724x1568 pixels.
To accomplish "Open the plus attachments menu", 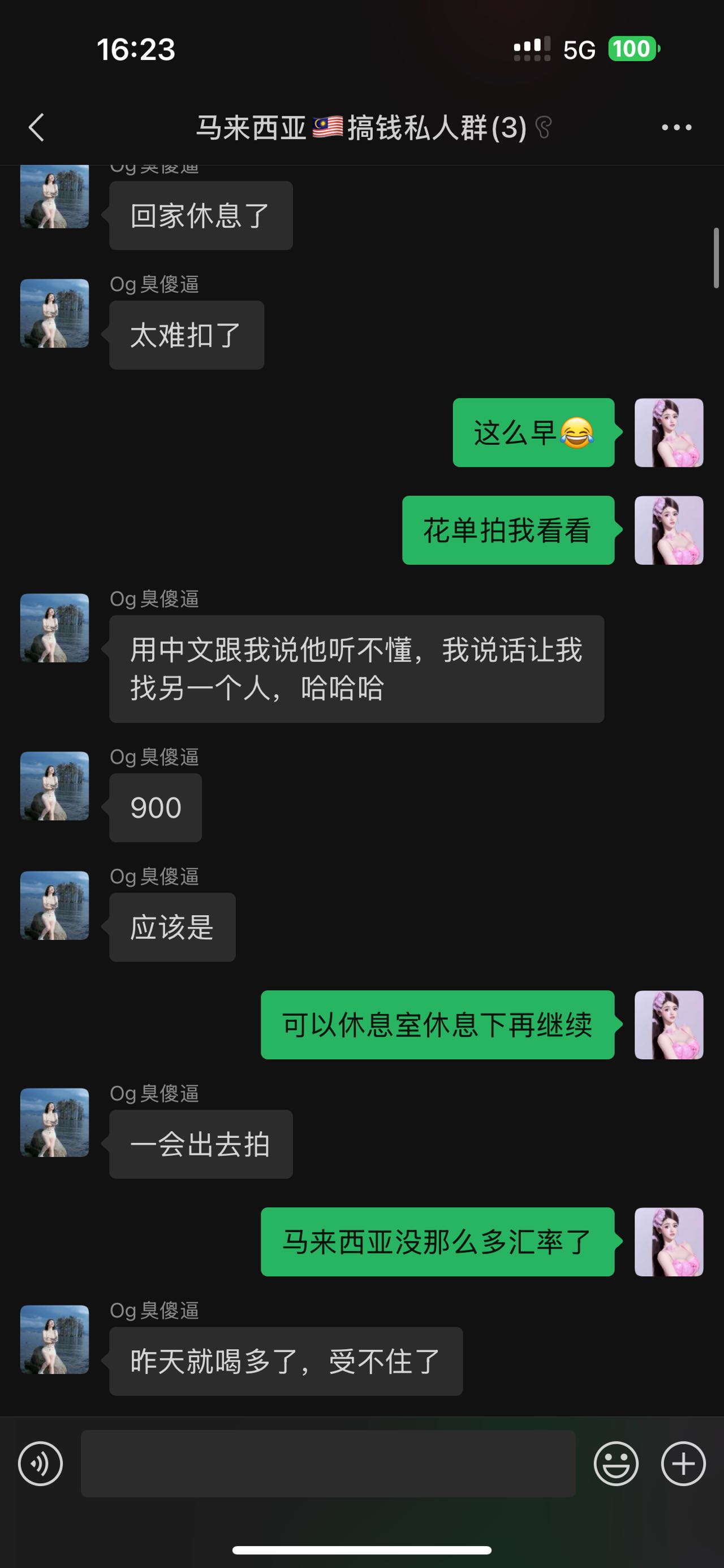I will [x=683, y=1463].
